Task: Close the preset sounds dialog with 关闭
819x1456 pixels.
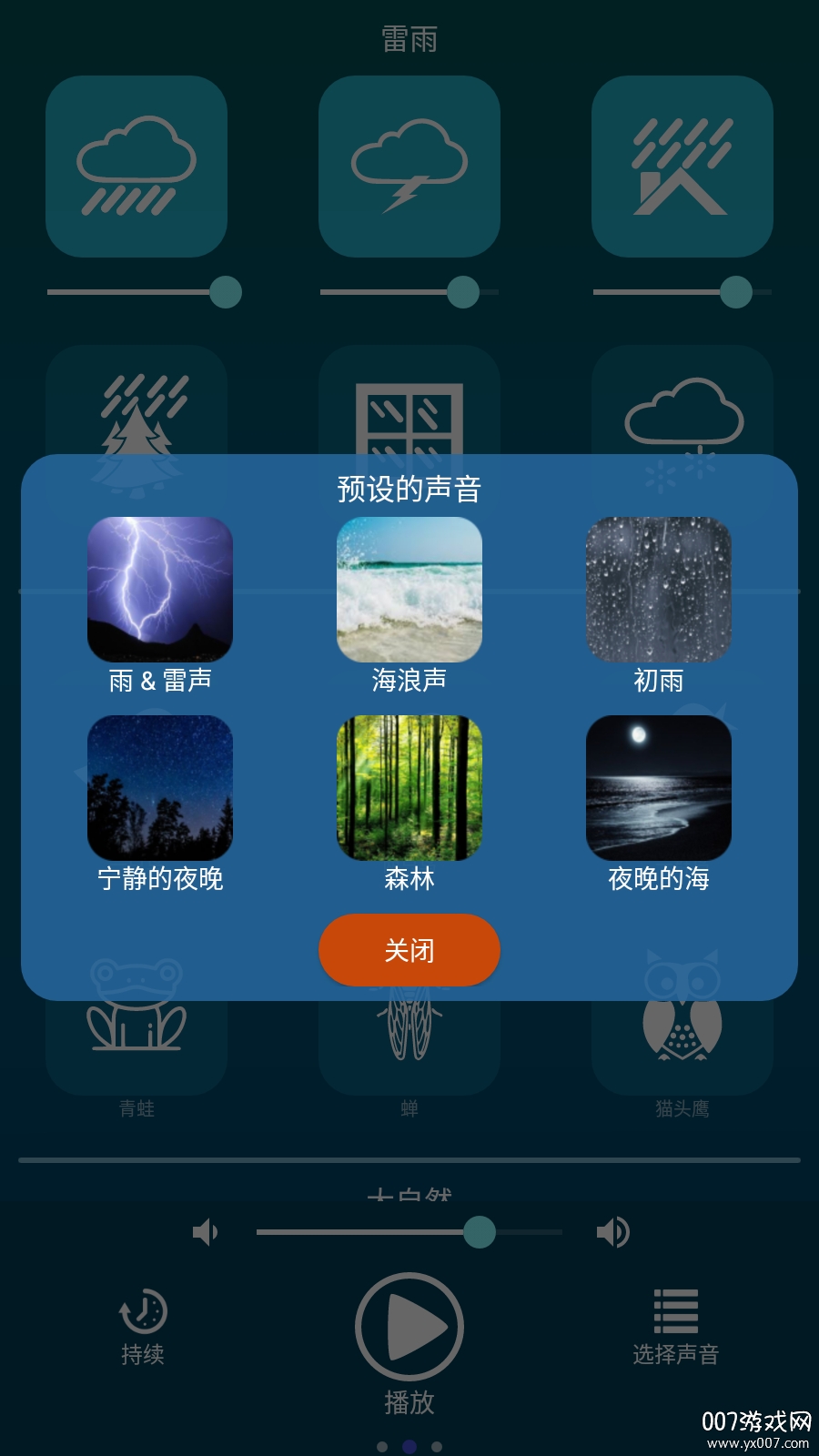Action: click(409, 950)
